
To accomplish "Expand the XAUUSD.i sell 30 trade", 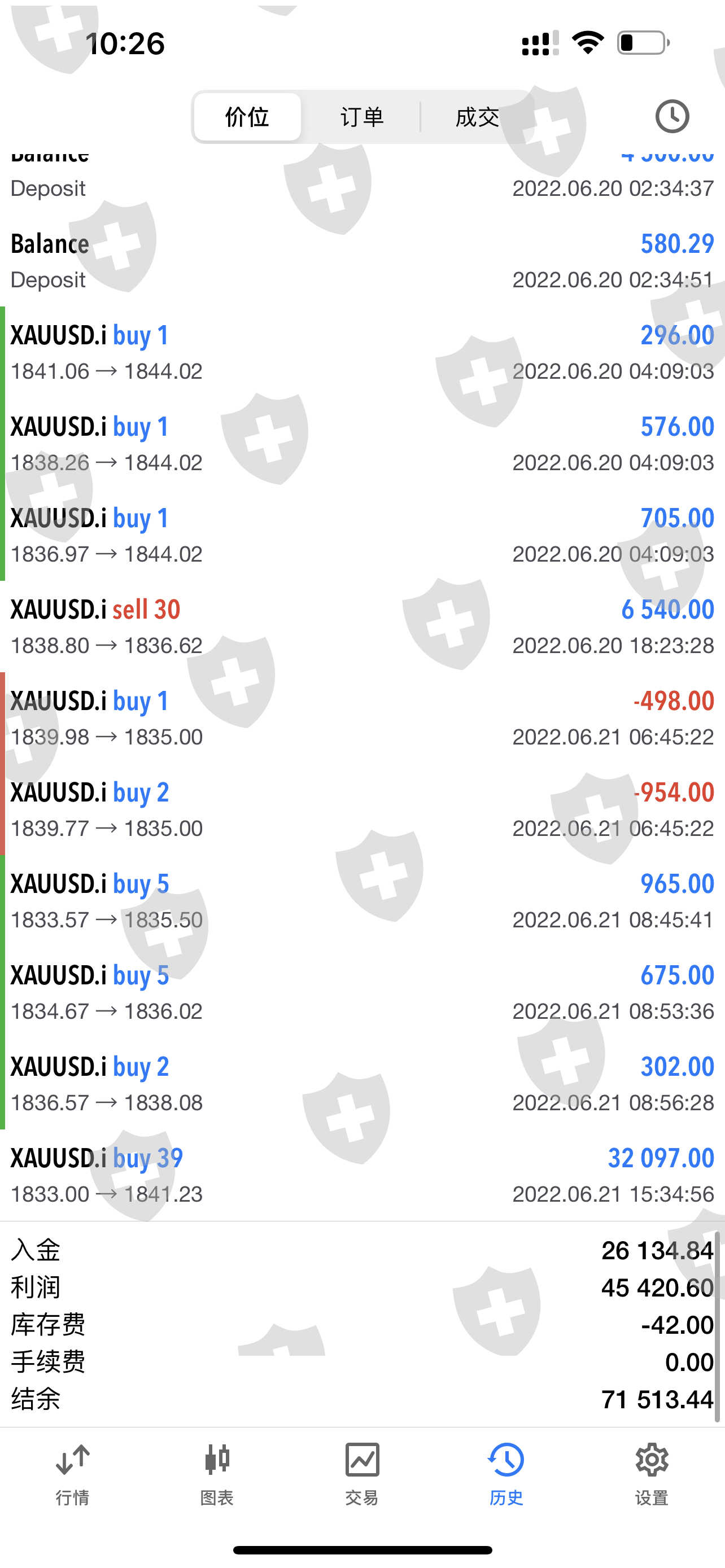I will tap(362, 627).
